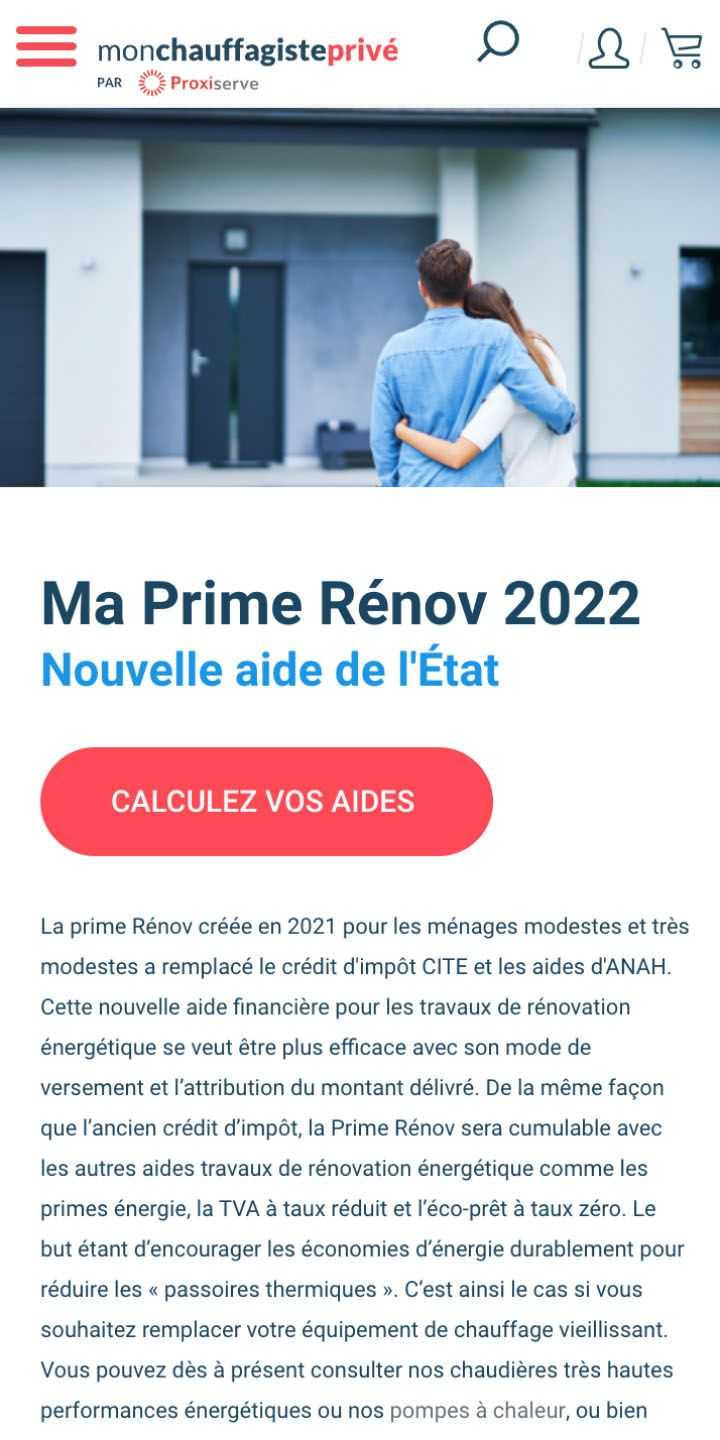720x1440 pixels.
Task: Follow the pompes à chaleur link
Action: [477, 1410]
